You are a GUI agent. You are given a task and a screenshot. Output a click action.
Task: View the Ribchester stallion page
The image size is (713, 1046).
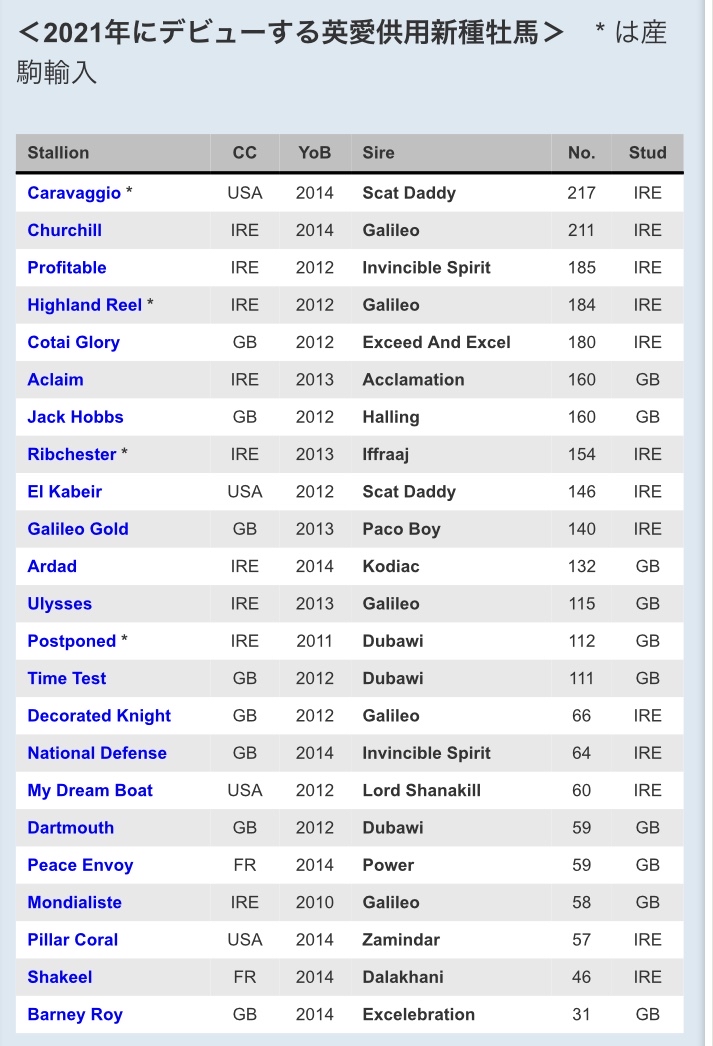pos(71,454)
